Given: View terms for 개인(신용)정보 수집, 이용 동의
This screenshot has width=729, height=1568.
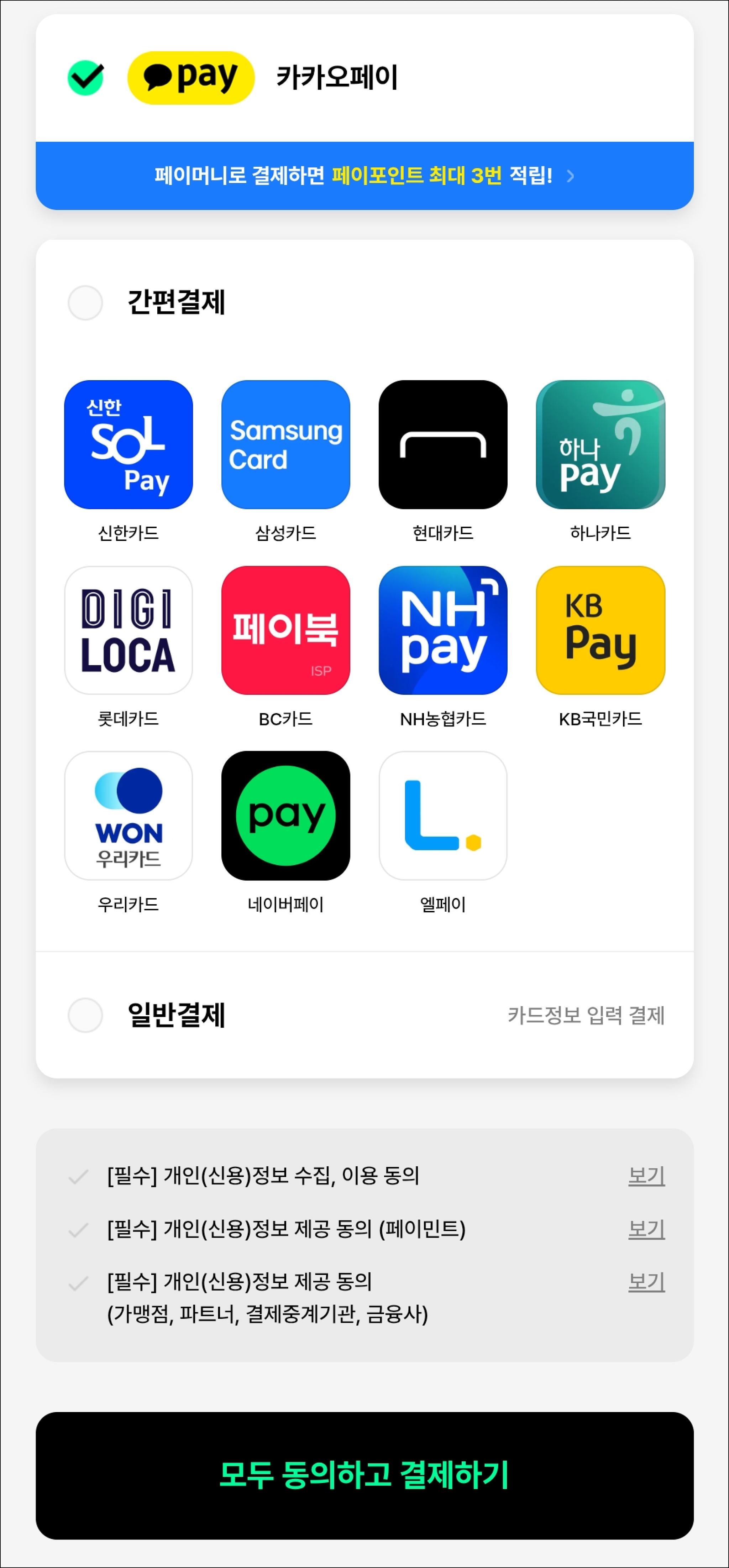Looking at the screenshot, I should click(x=646, y=1176).
